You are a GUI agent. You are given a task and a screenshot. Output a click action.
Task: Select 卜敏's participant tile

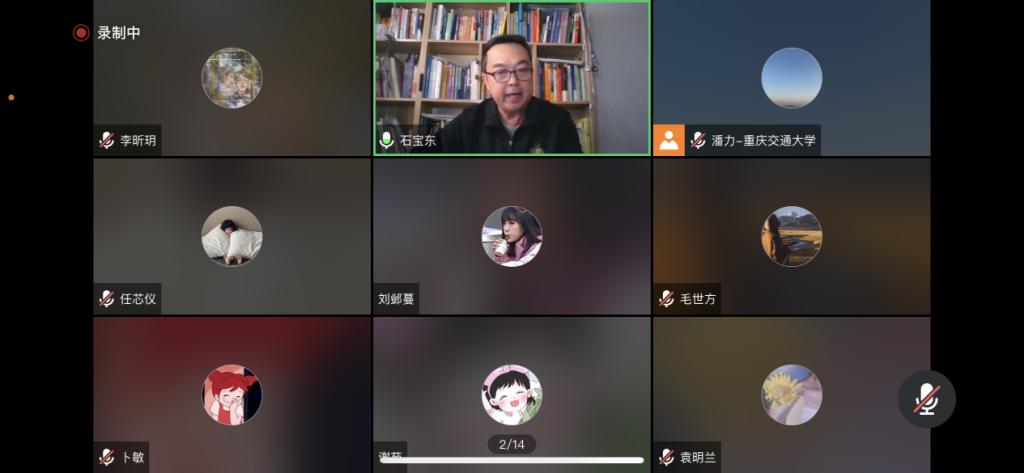(232, 394)
